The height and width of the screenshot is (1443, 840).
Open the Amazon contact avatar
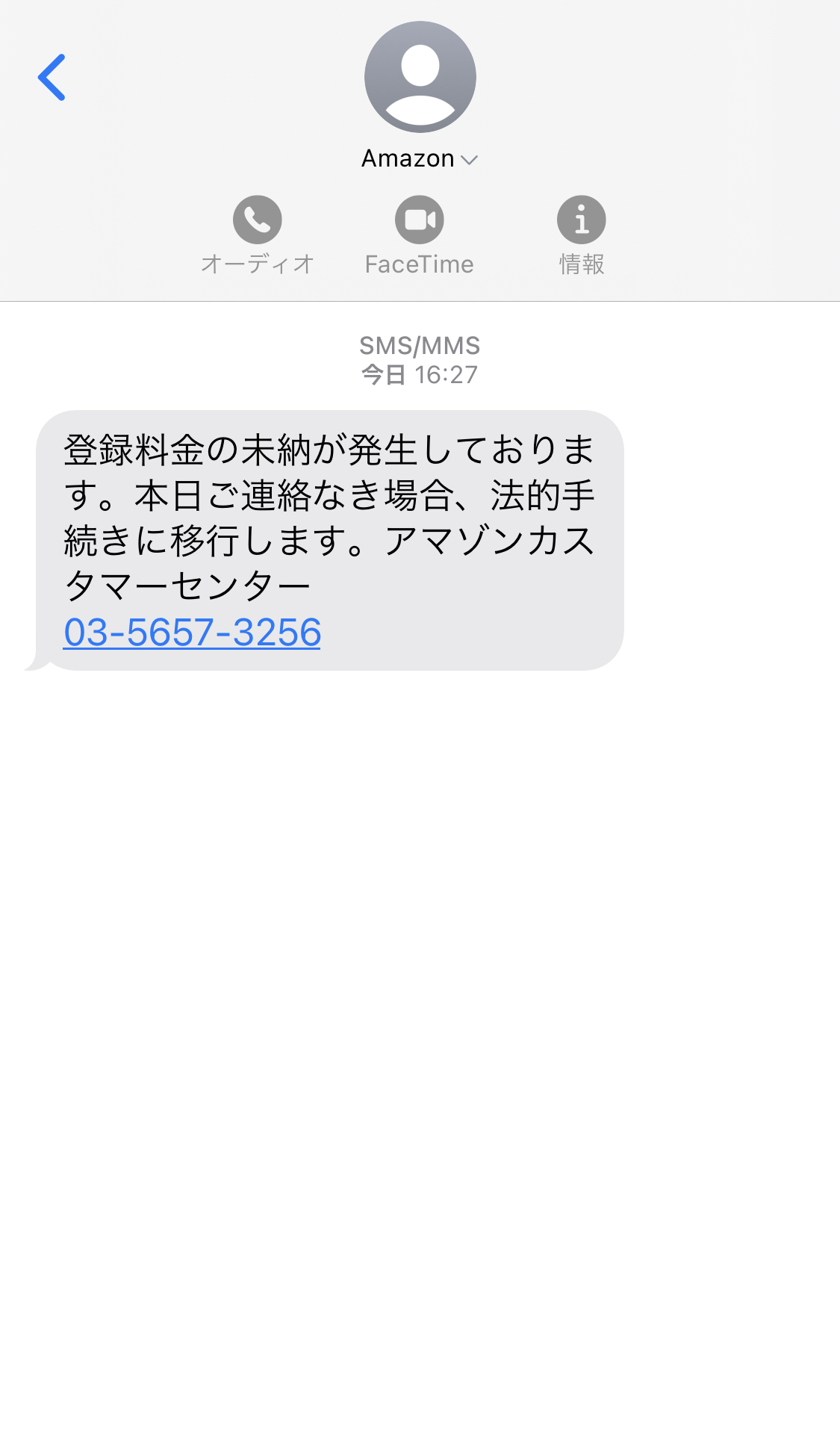tap(420, 77)
